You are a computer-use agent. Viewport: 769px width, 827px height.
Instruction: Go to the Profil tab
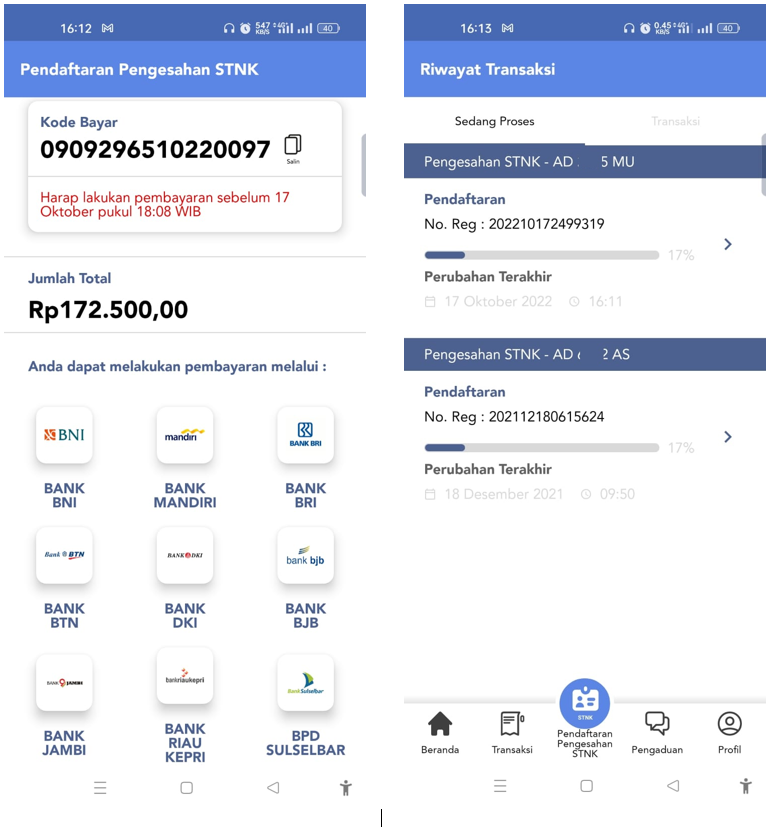(x=729, y=732)
